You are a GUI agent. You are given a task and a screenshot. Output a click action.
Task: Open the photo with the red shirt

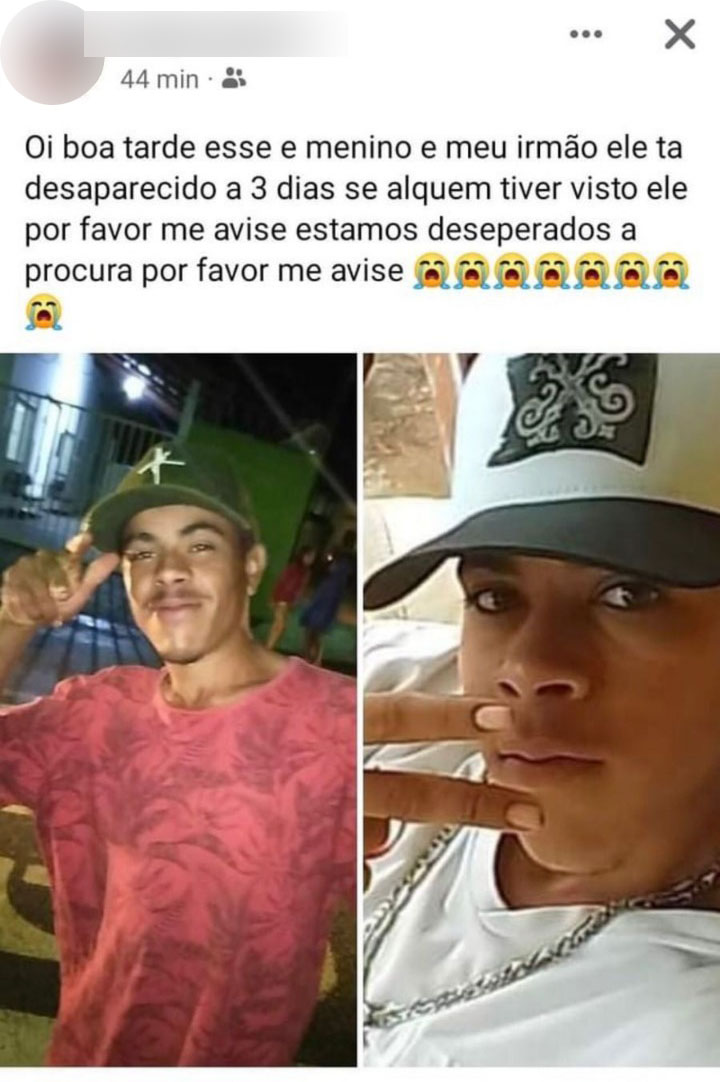click(x=178, y=709)
